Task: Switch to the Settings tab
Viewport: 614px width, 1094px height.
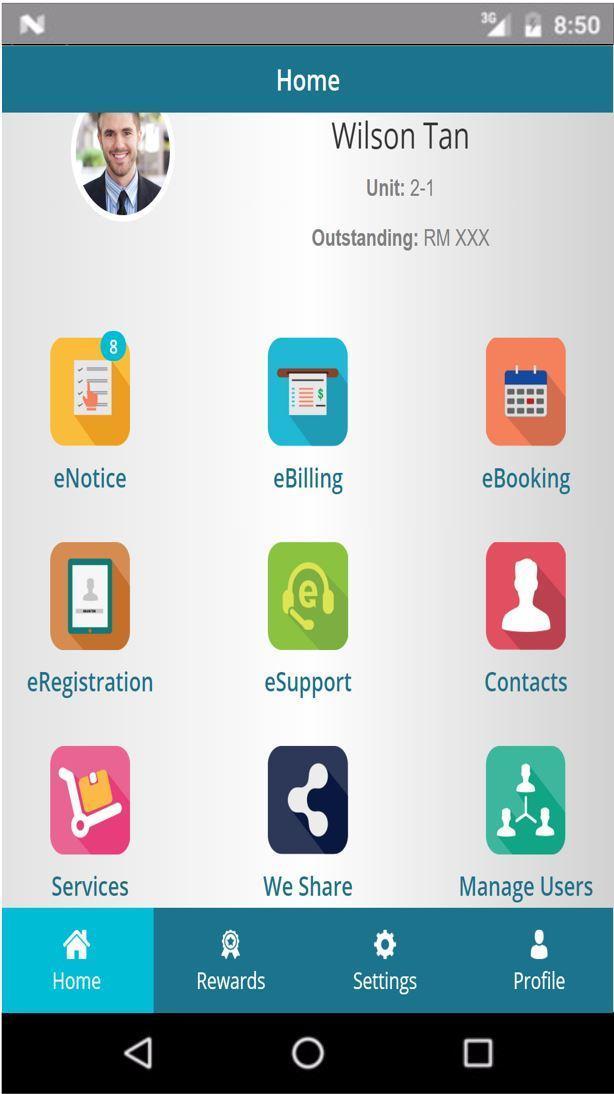Action: 384,960
